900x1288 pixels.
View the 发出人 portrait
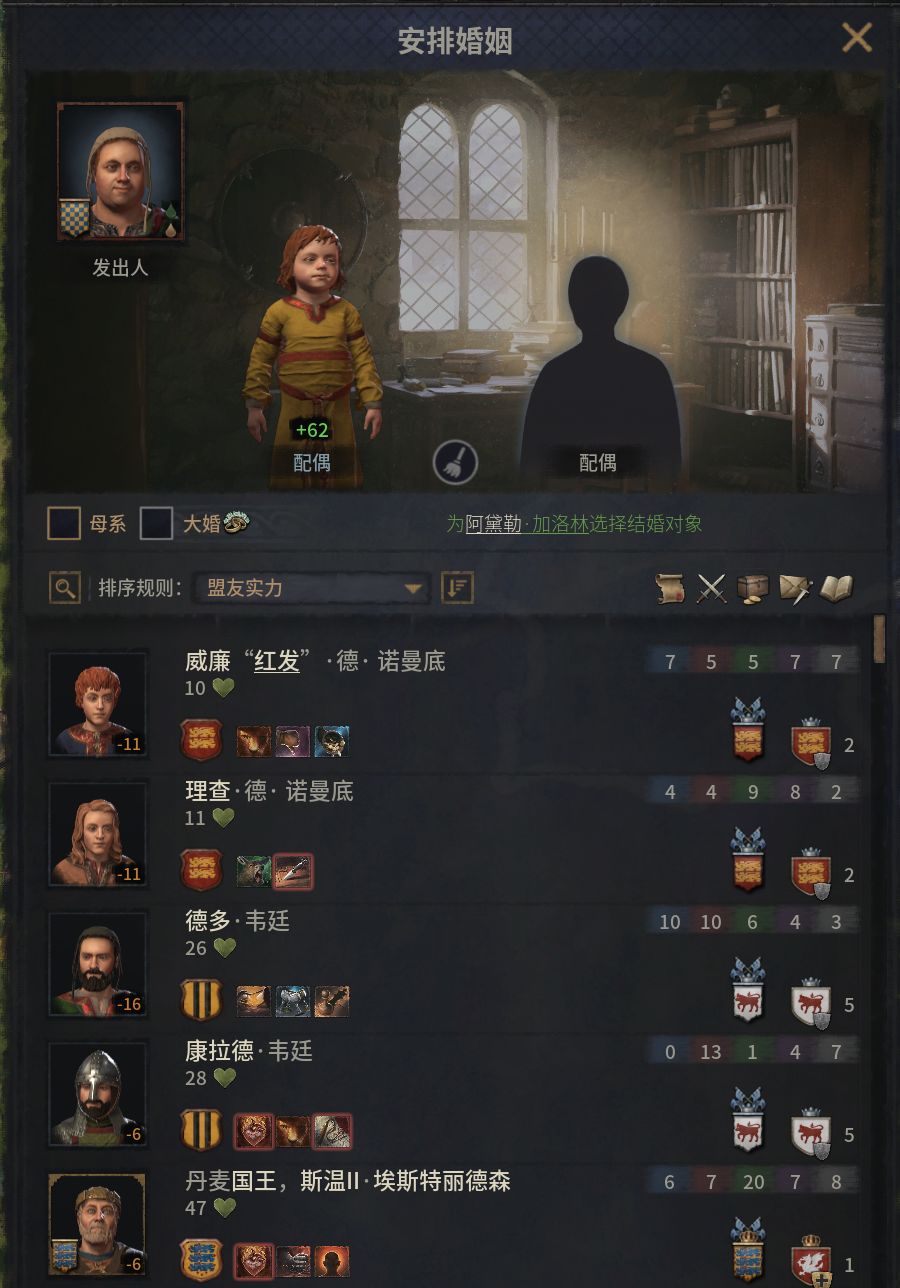pyautogui.click(x=120, y=172)
